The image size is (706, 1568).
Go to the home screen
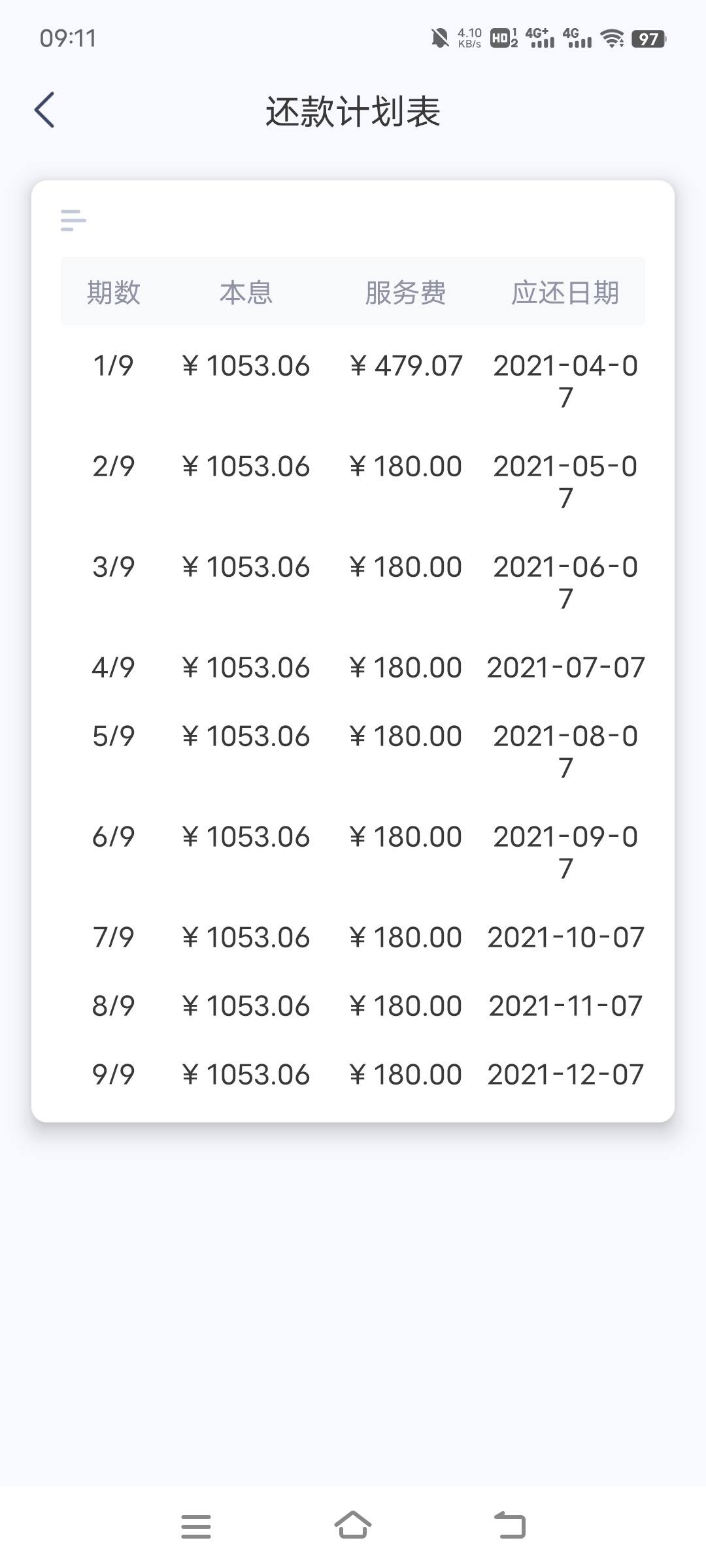tap(353, 1525)
